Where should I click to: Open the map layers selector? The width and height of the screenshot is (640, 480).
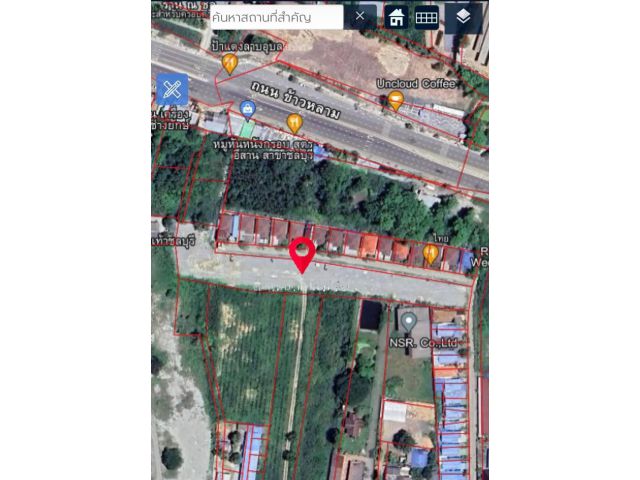[462, 17]
